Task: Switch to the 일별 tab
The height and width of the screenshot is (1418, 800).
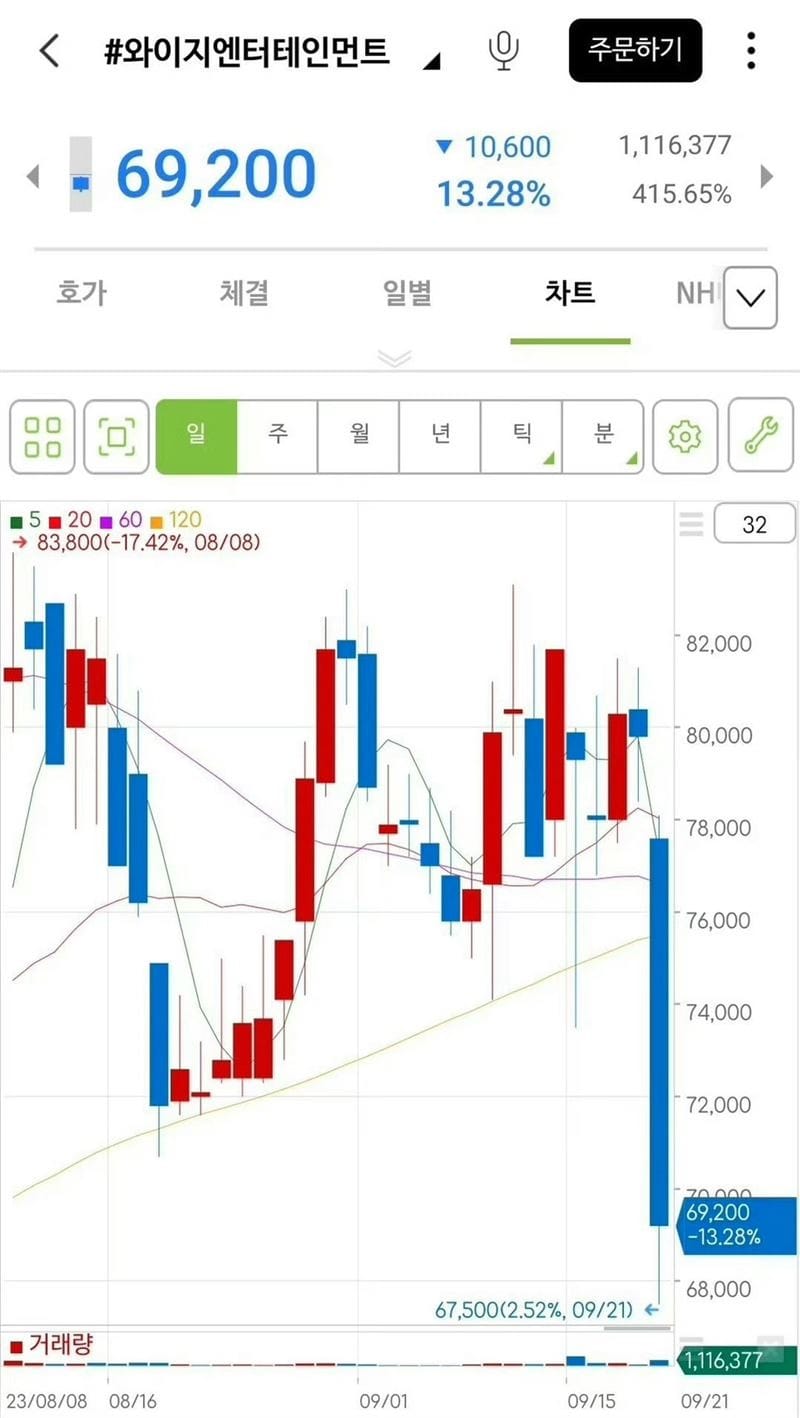Action: (407, 293)
